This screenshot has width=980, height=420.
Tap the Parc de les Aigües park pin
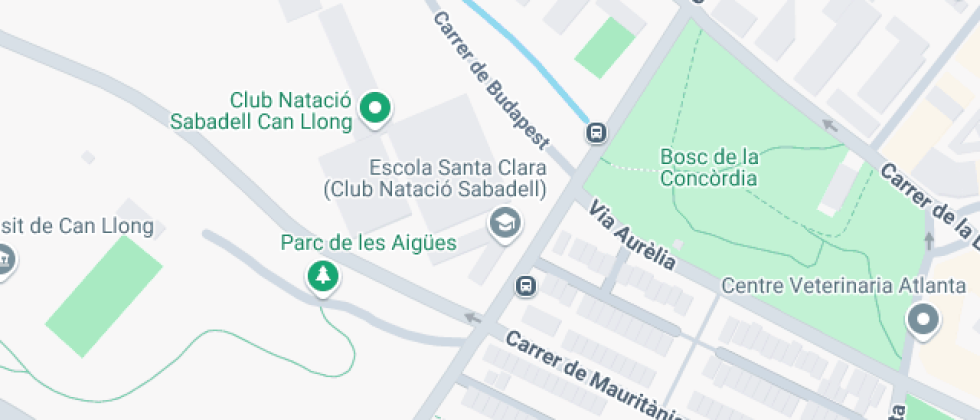point(322,276)
